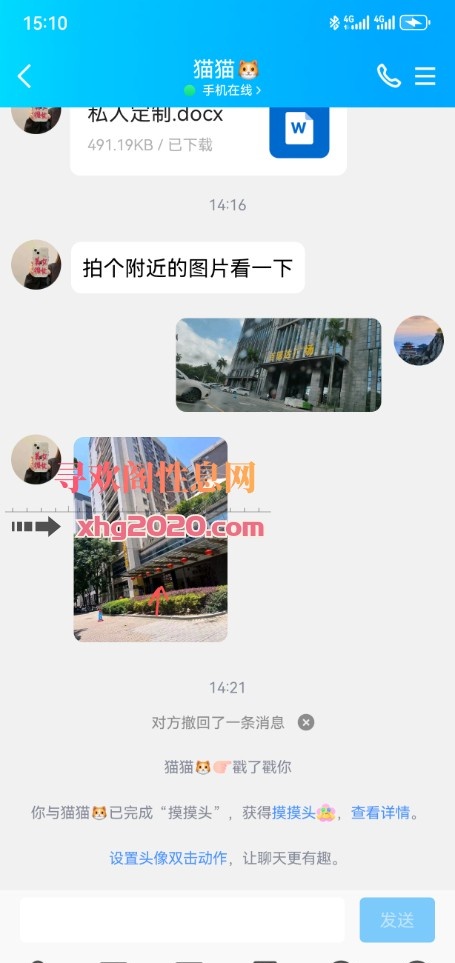
Task: Open 猫猫's avatar beside 拍个附近的图片看一下
Action: [x=36, y=265]
